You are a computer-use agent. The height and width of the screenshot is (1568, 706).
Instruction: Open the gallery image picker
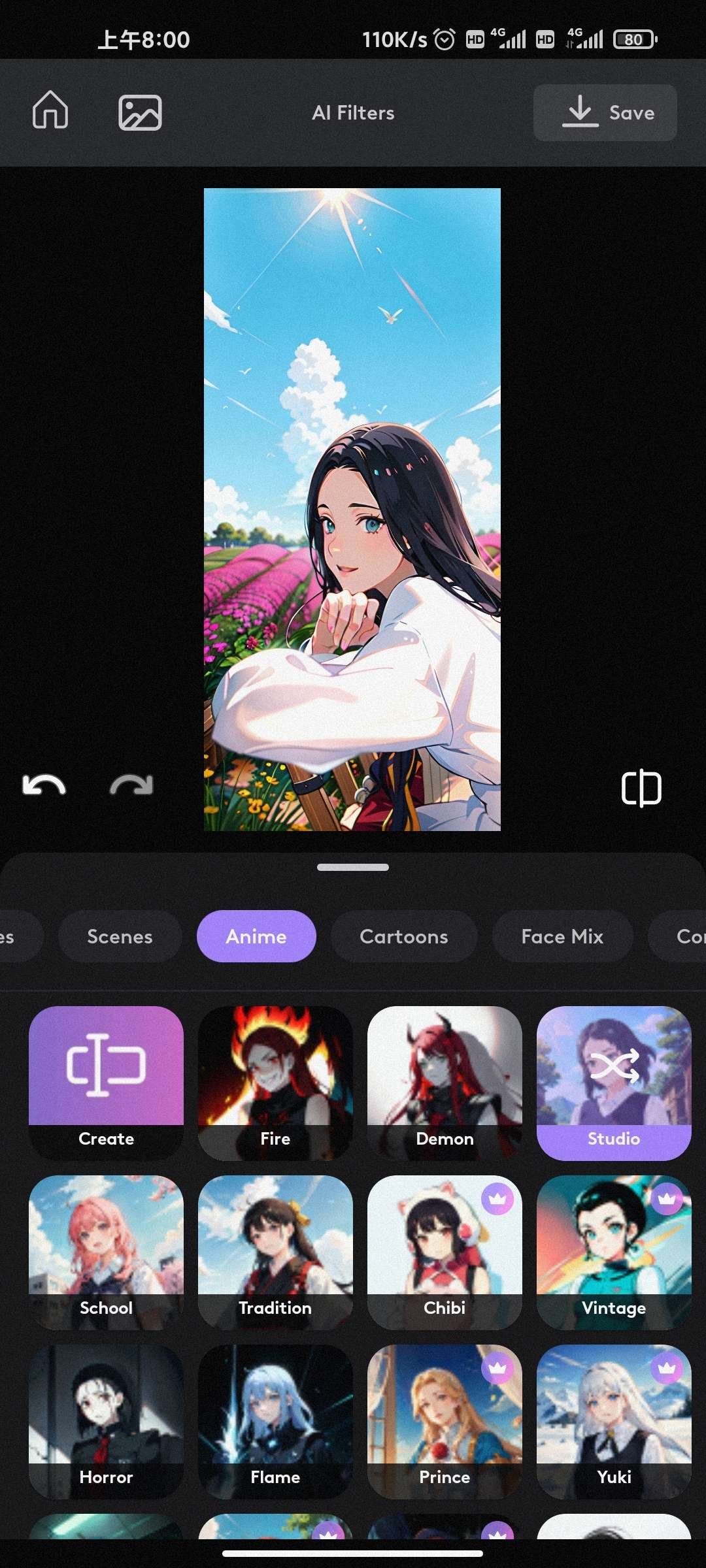pyautogui.click(x=140, y=112)
